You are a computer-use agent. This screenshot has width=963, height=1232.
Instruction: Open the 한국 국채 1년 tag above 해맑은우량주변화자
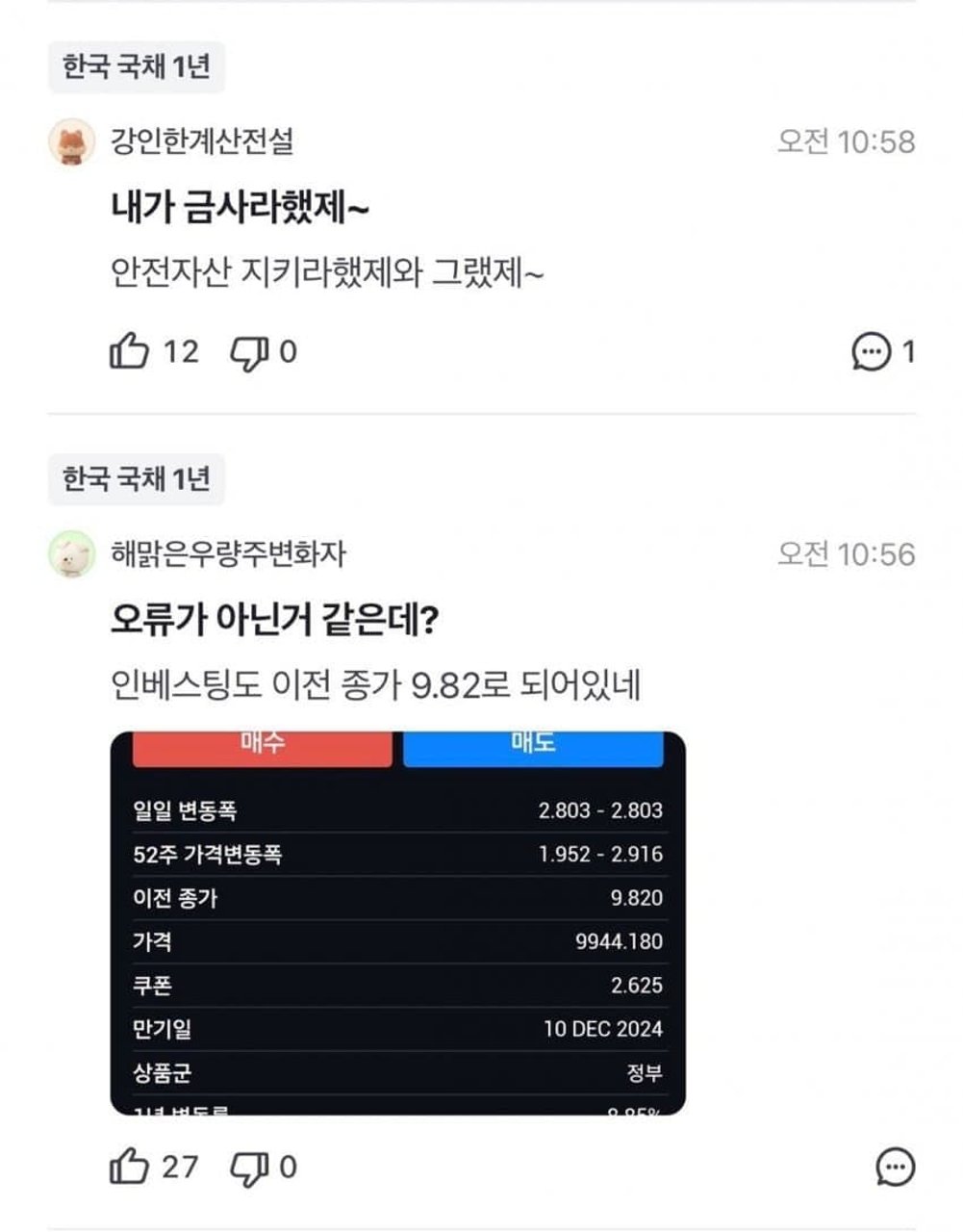[x=137, y=479]
